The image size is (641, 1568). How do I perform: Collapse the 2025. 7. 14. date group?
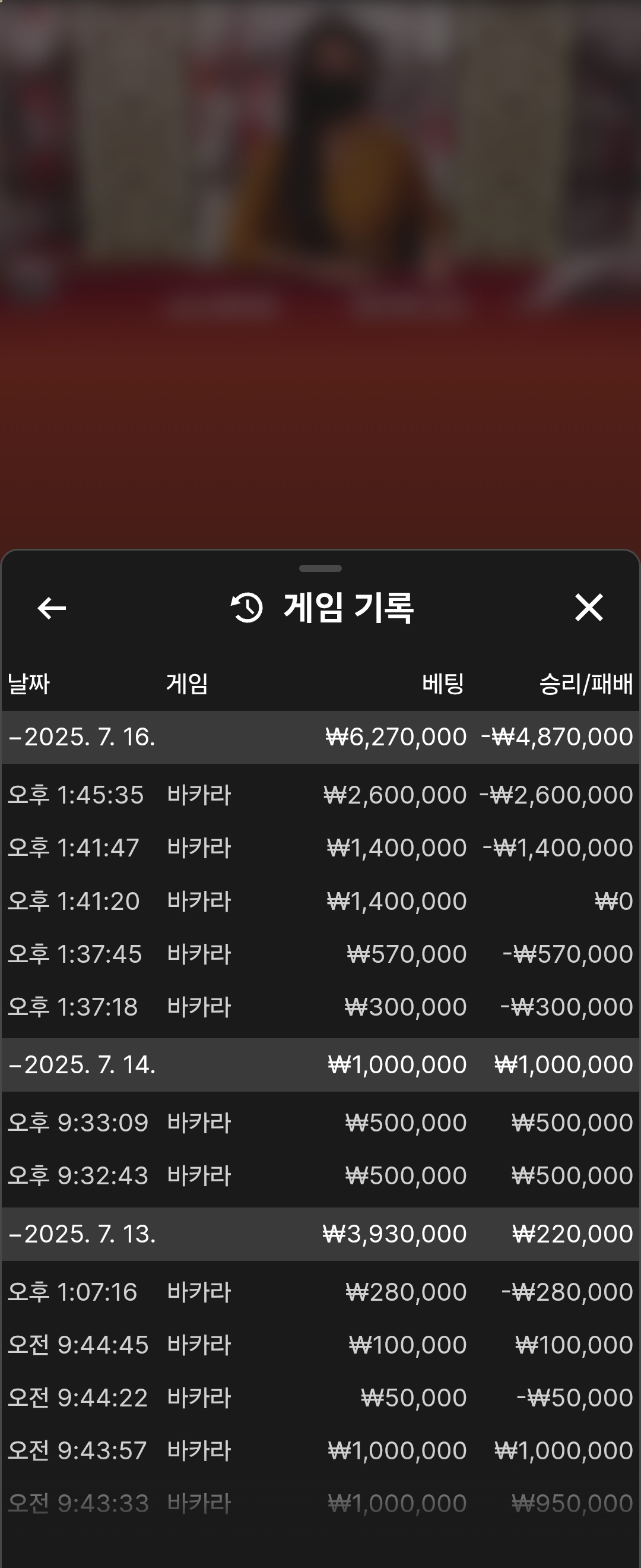pyautogui.click(x=82, y=1064)
